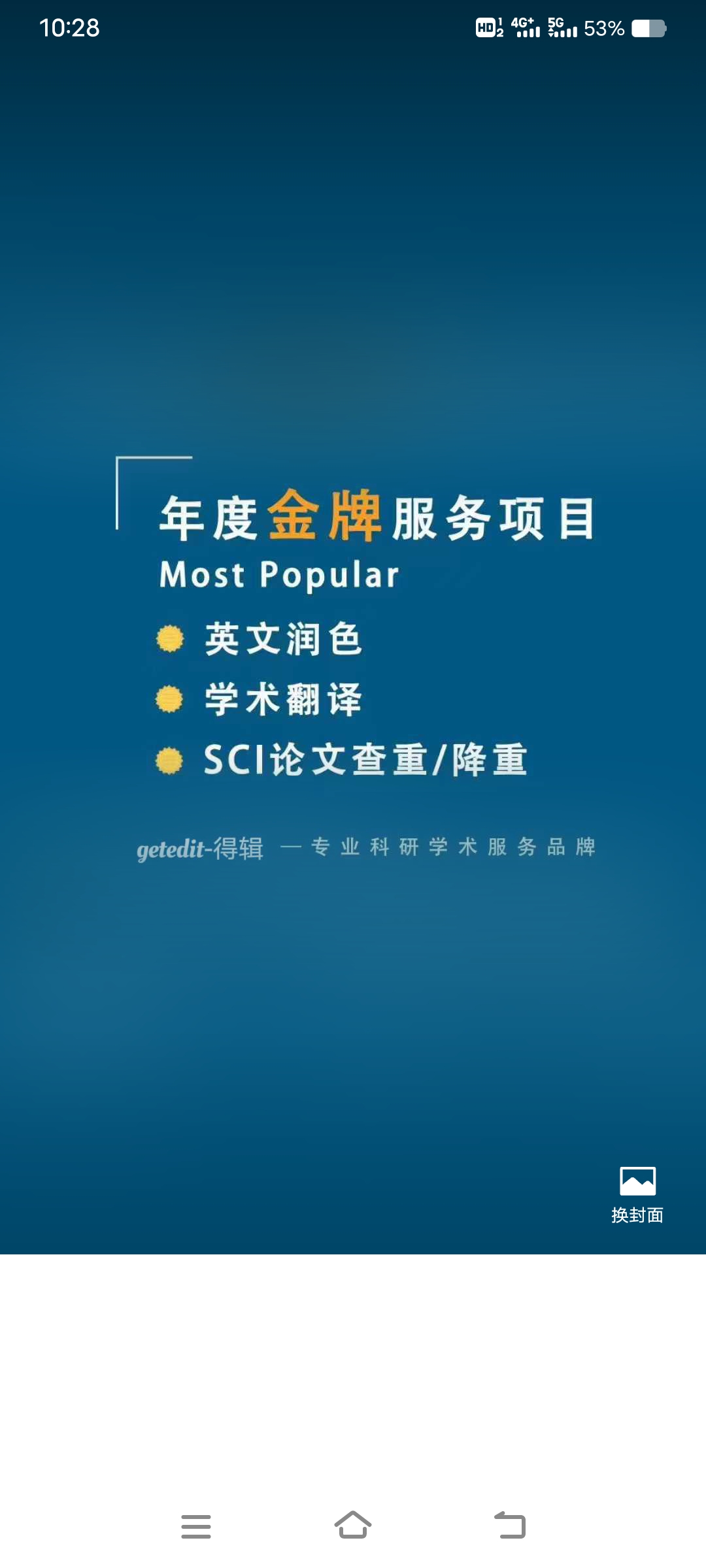Go to the home screen
The width and height of the screenshot is (706, 1568).
click(x=353, y=1526)
